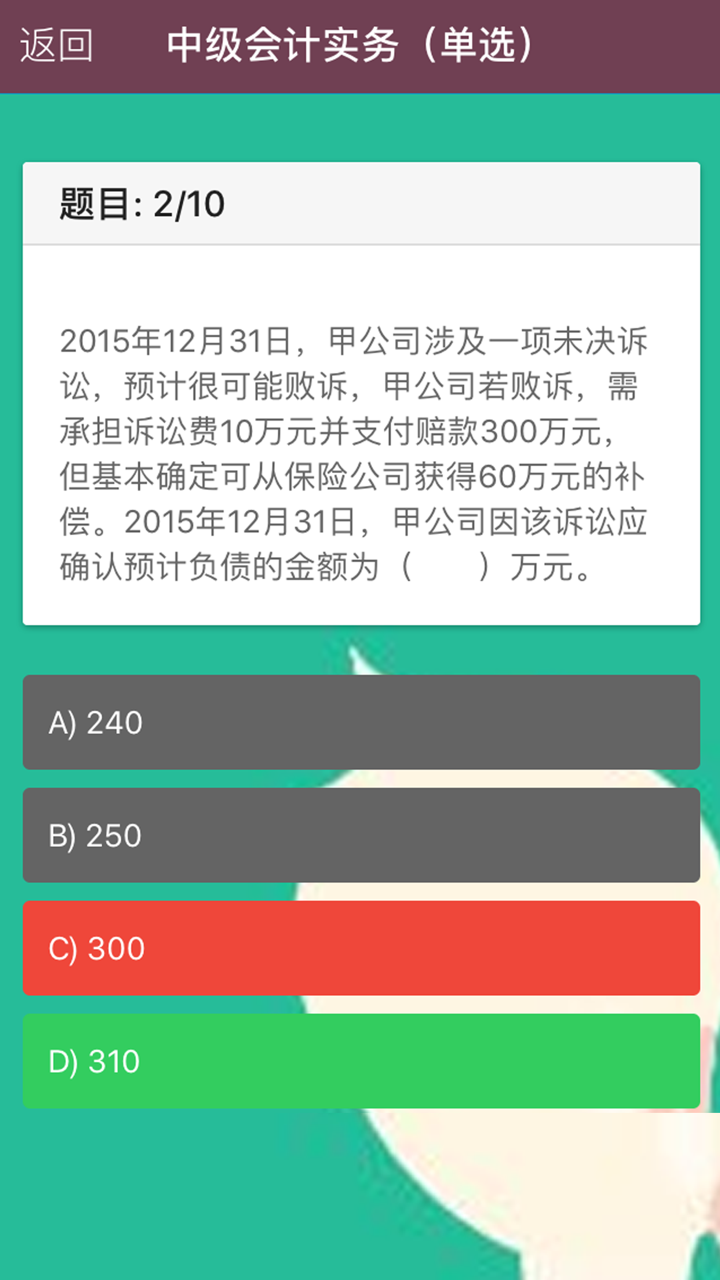The width and height of the screenshot is (720, 1280).
Task: Tap the highlighted right answer bar
Action: click(360, 1061)
